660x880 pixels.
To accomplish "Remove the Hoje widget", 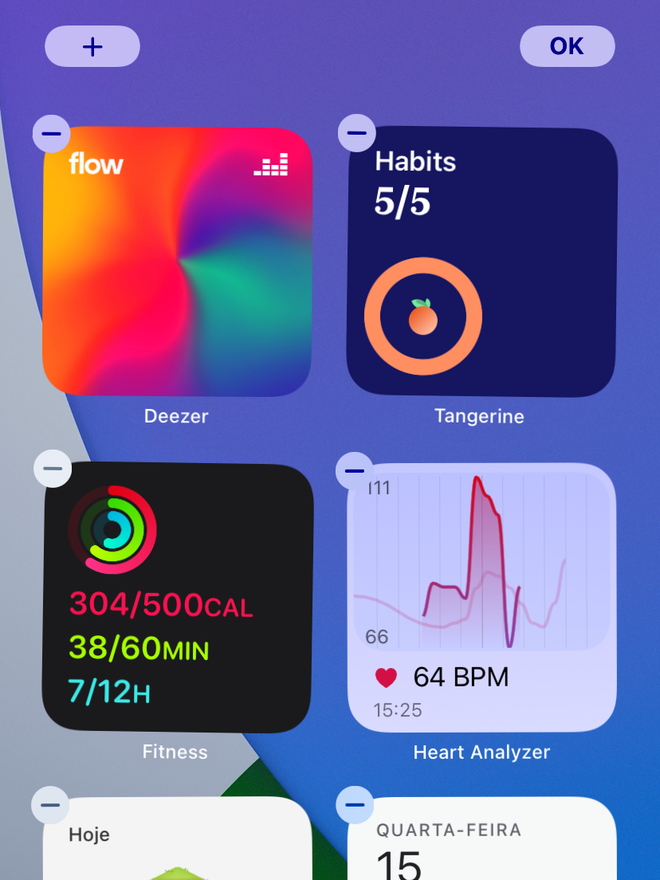I will pyautogui.click(x=50, y=804).
